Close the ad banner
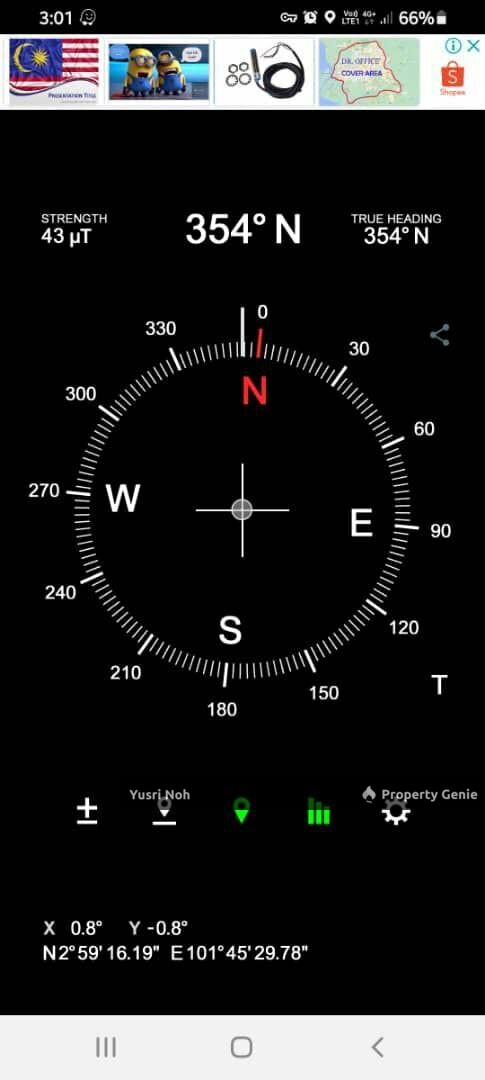 tap(473, 46)
